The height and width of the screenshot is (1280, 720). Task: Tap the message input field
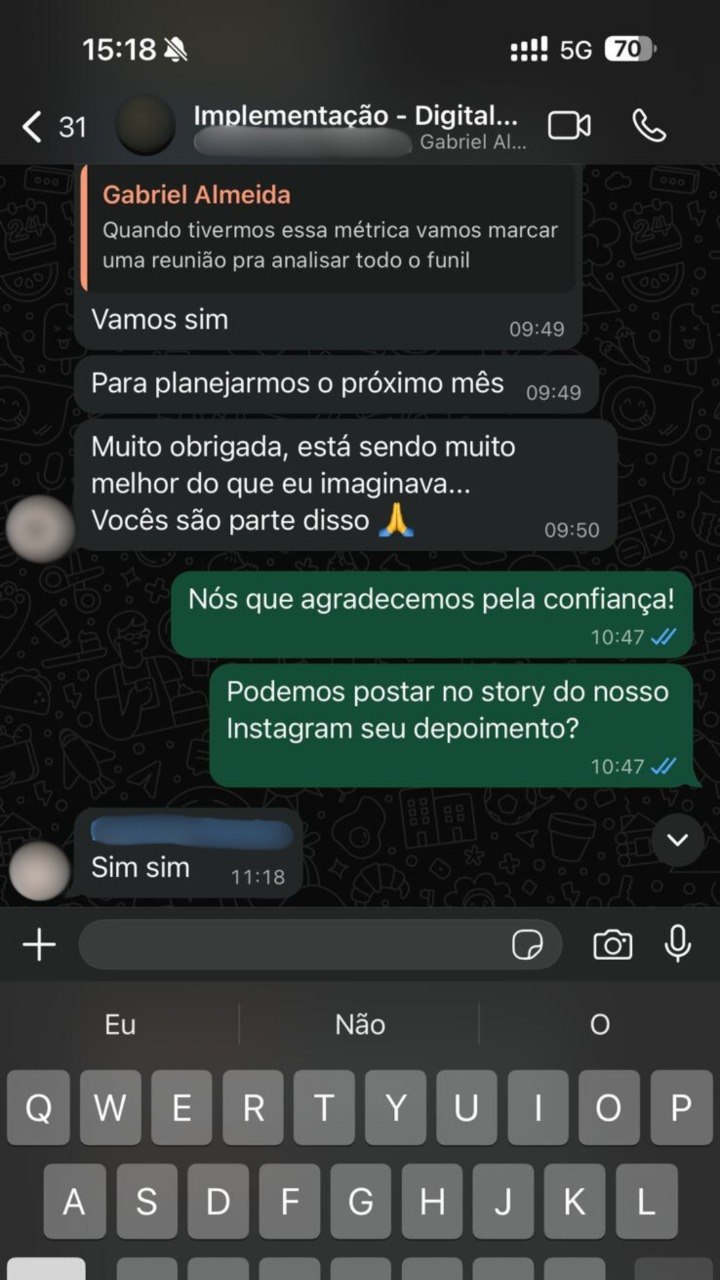click(x=300, y=943)
